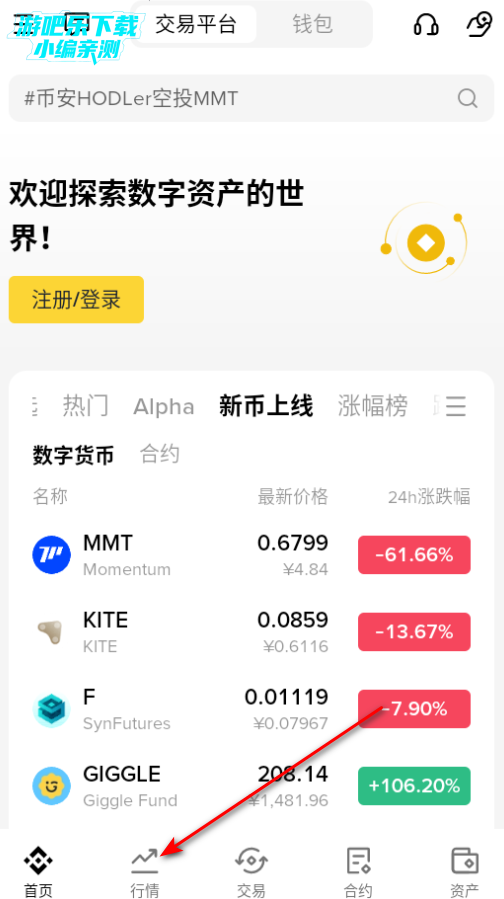Show the Alpha token list
Viewport: 504px width, 899px height.
pyautogui.click(x=163, y=407)
